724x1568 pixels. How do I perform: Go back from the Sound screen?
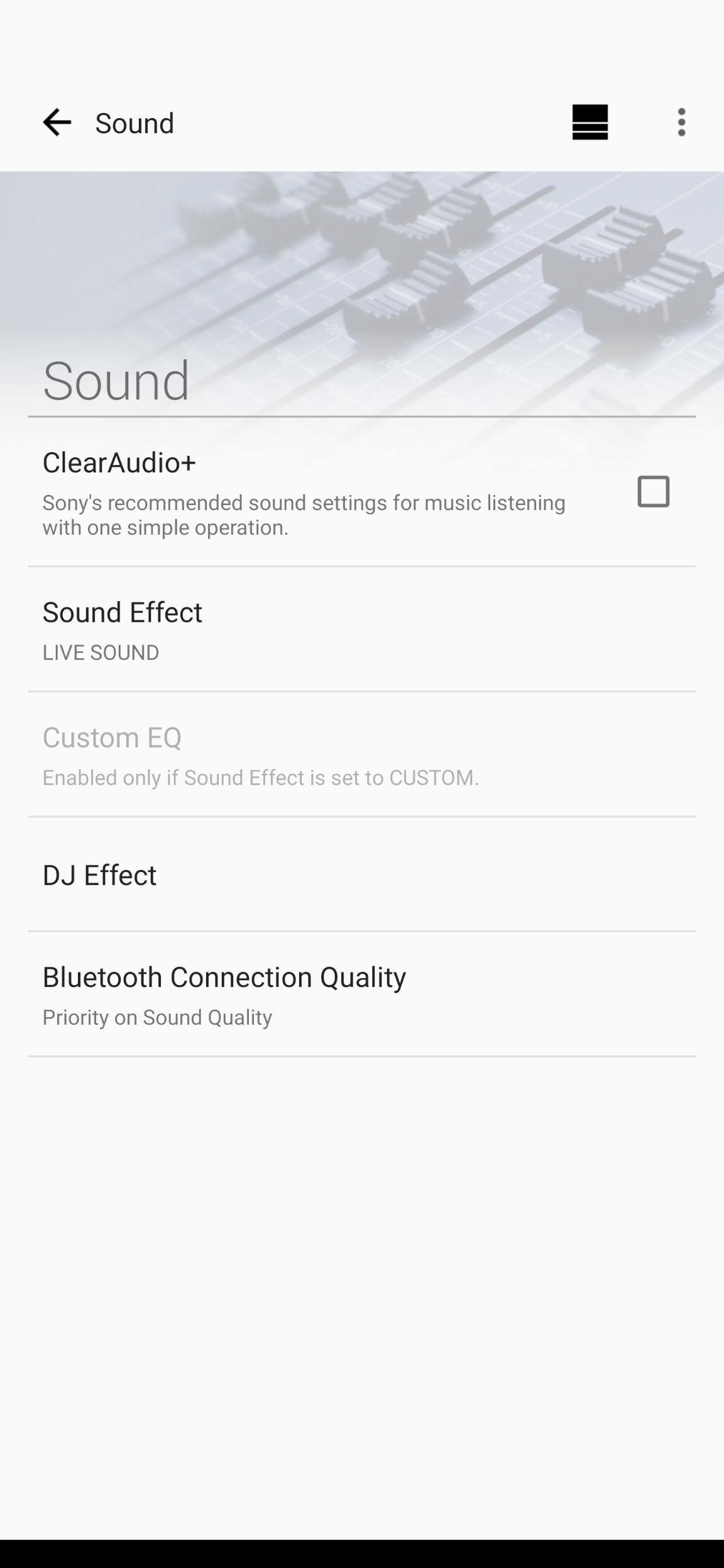coord(57,122)
